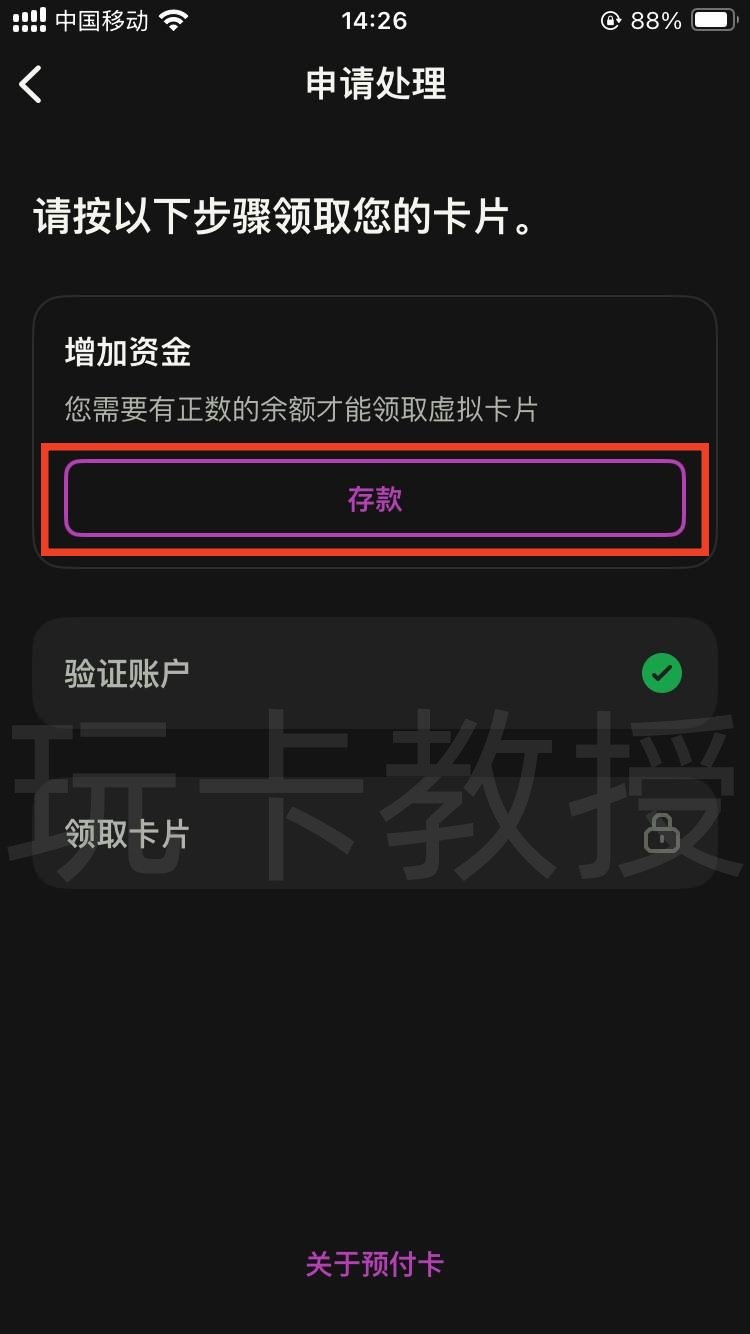
Task: Expand the 领取卡片 step row
Action: coord(375,835)
